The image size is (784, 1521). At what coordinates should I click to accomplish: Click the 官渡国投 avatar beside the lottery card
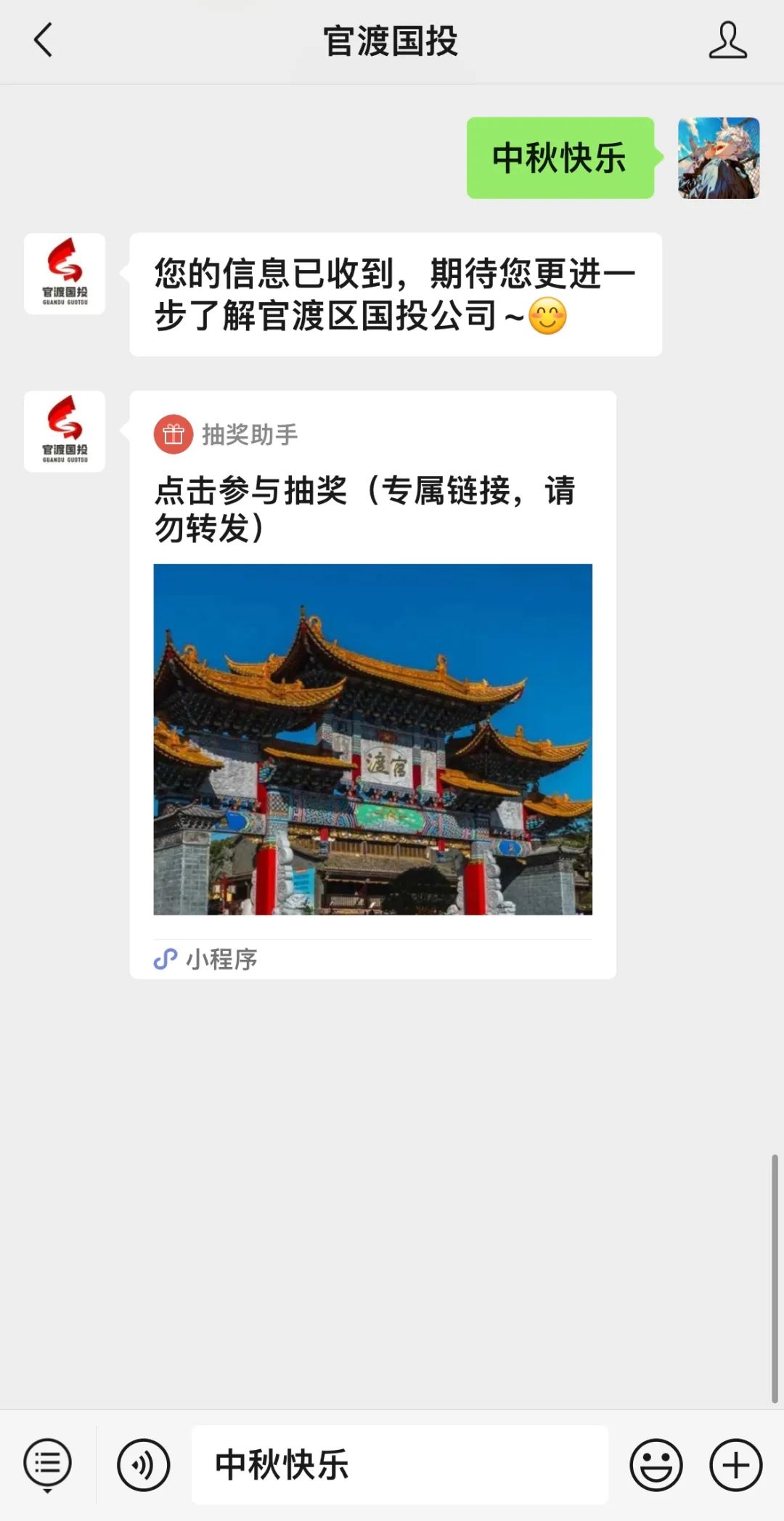(65, 431)
